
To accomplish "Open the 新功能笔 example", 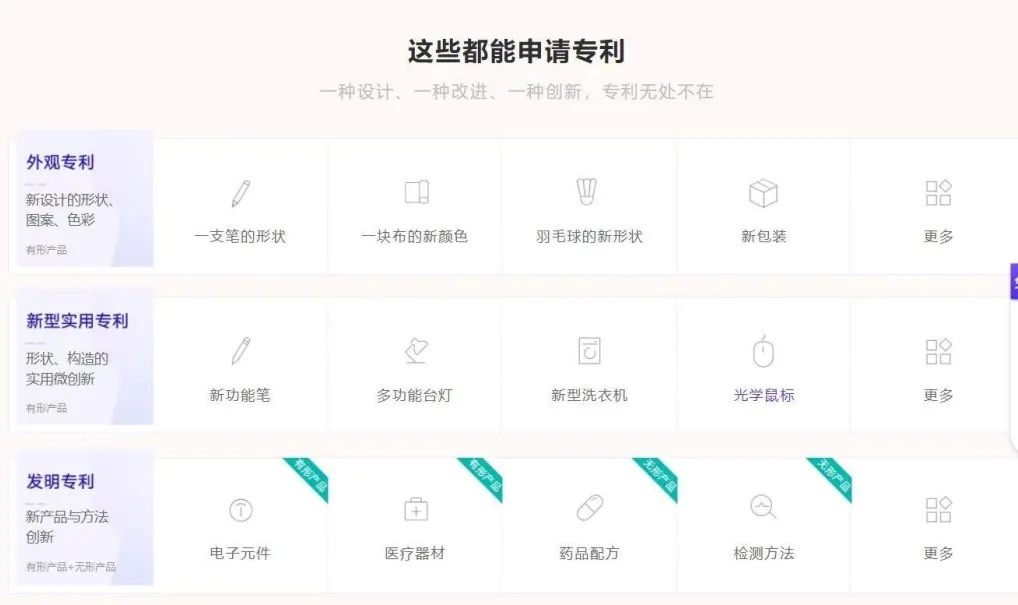I will 240,368.
